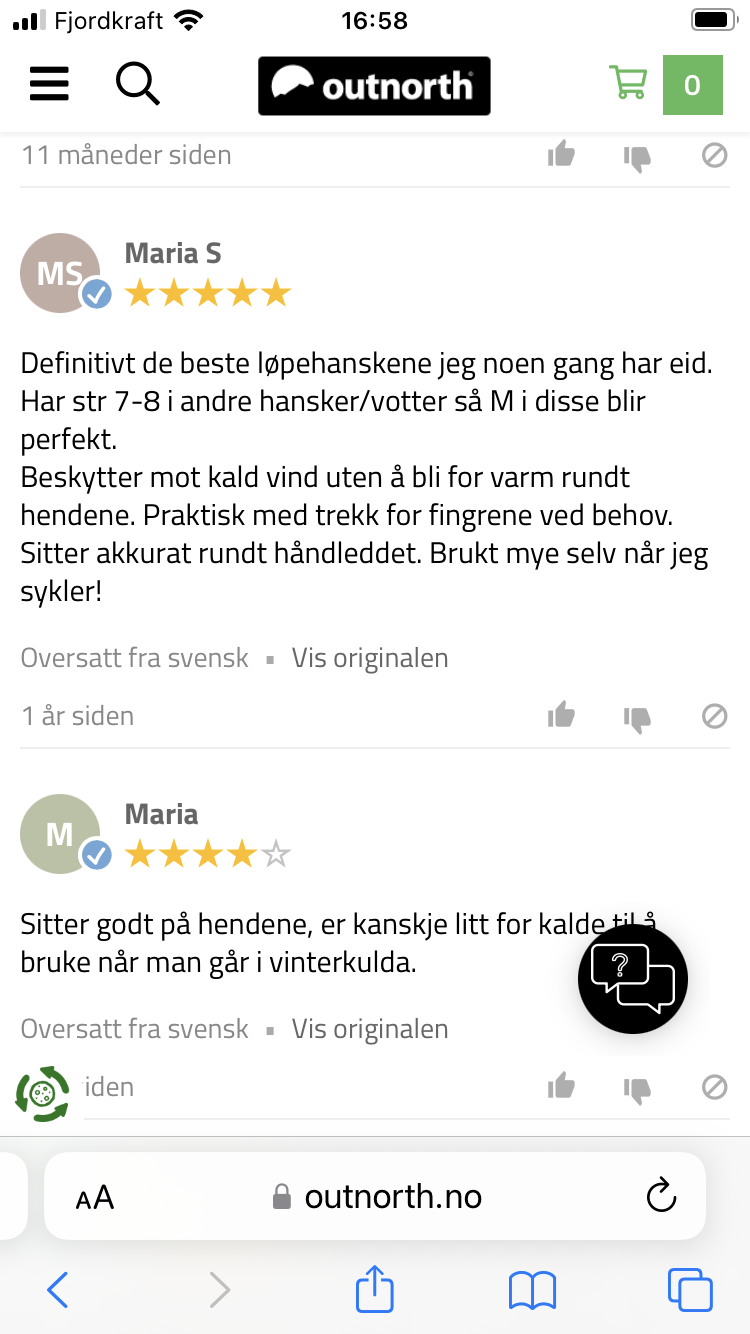Open the Safari bookmarks icon
Viewport: 750px width, 1334px height.
point(533,1290)
